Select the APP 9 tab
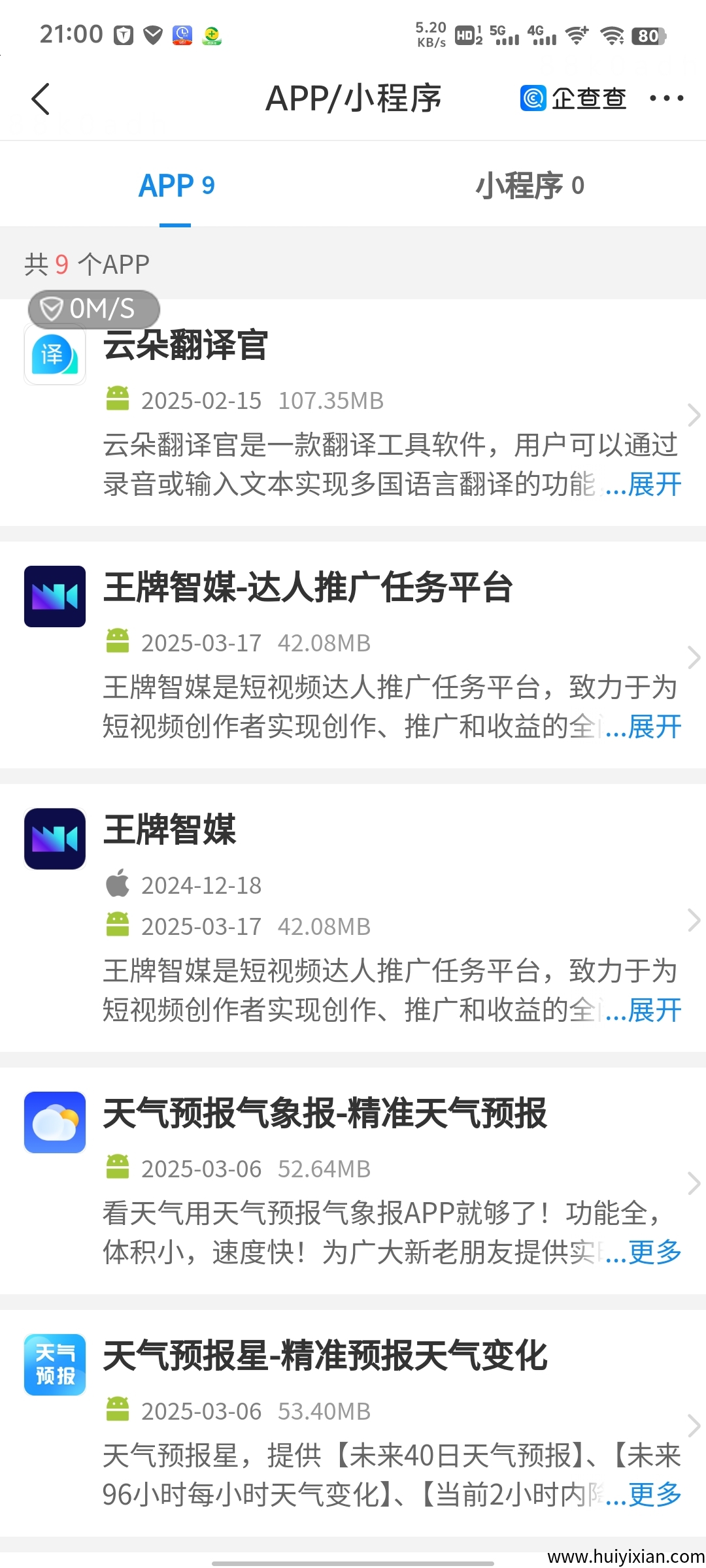 175,185
